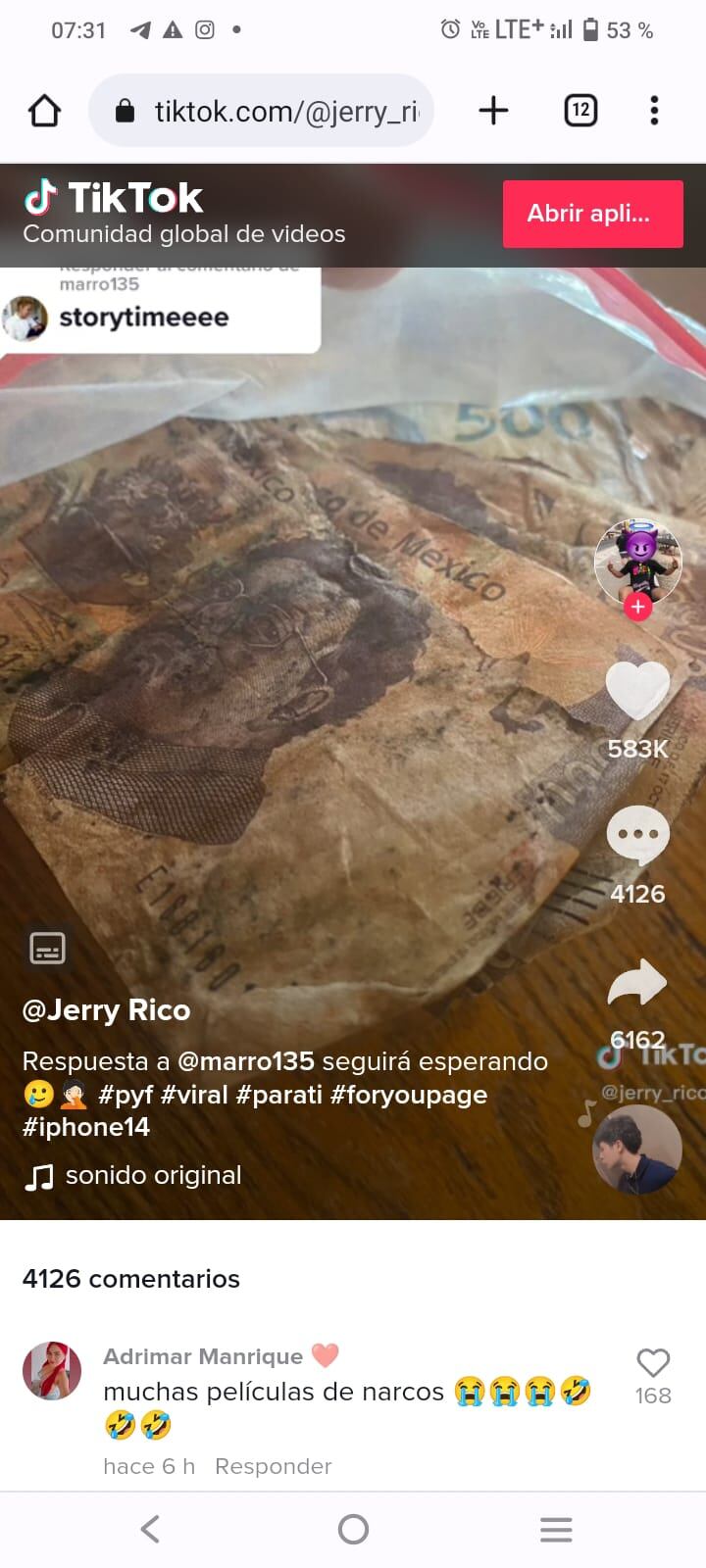This screenshot has height=1568, width=706.
Task: Toggle captions with the subtitles icon
Action: [46, 948]
